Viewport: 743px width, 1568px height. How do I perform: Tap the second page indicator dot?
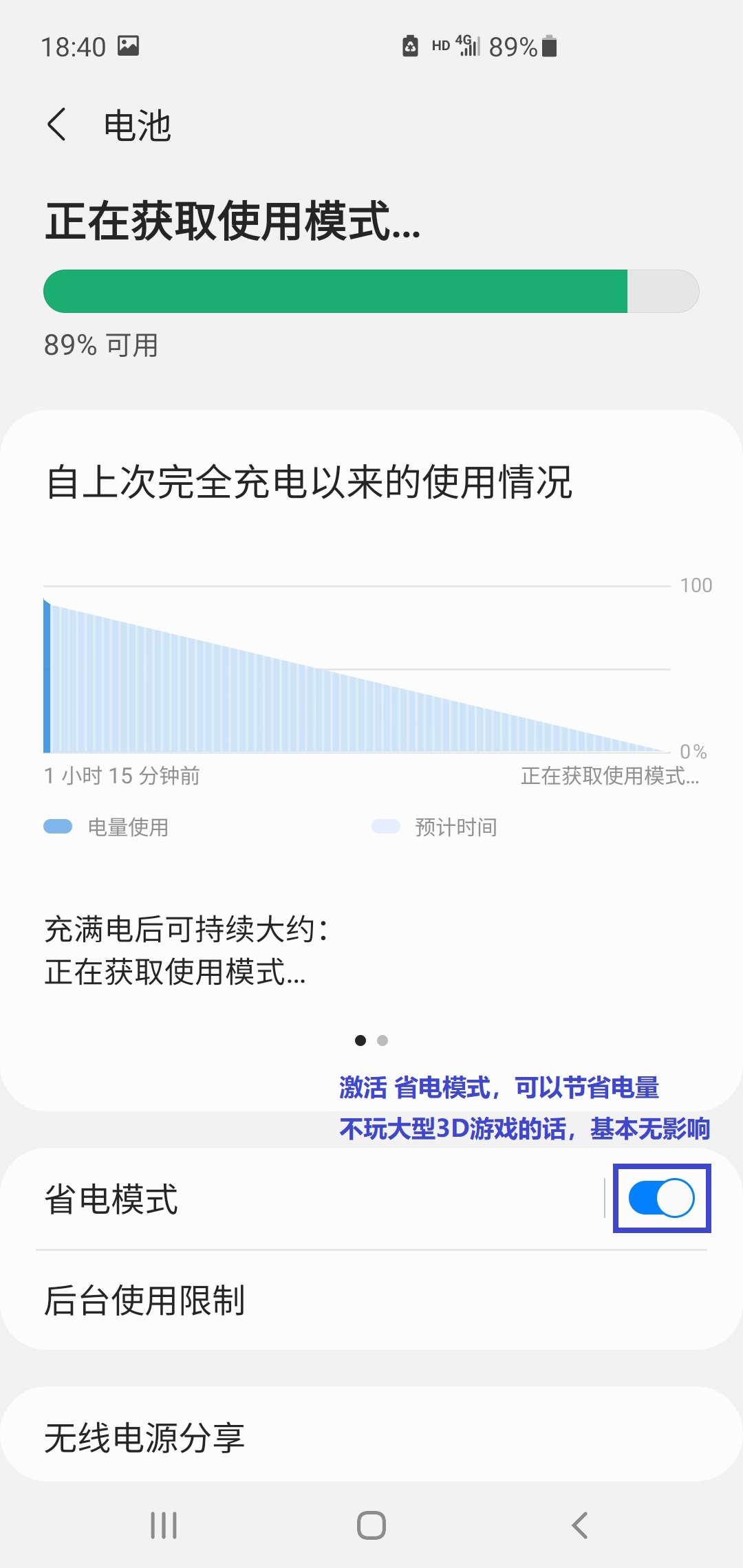pos(383,1041)
